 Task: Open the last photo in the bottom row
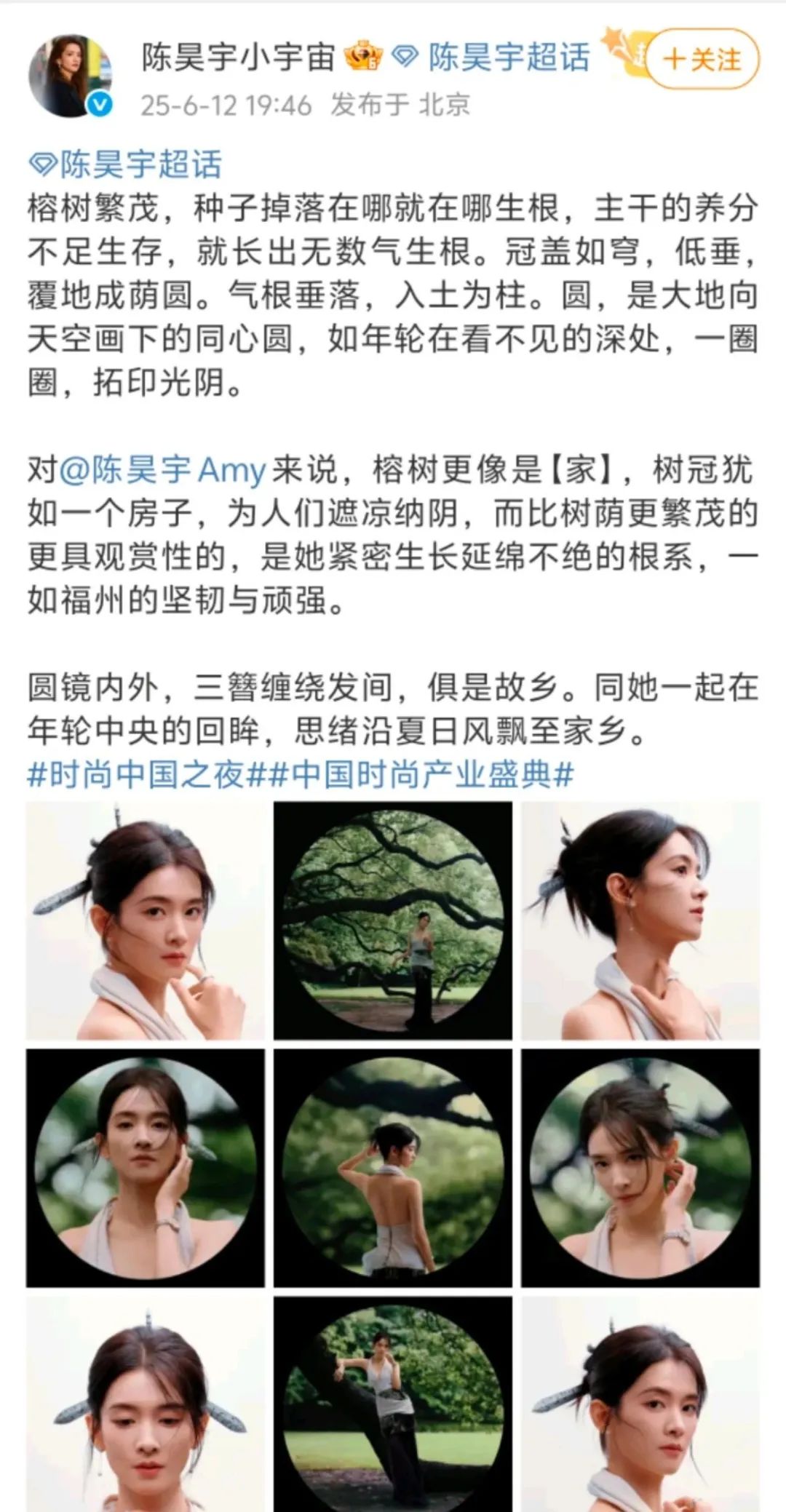(x=640, y=1404)
